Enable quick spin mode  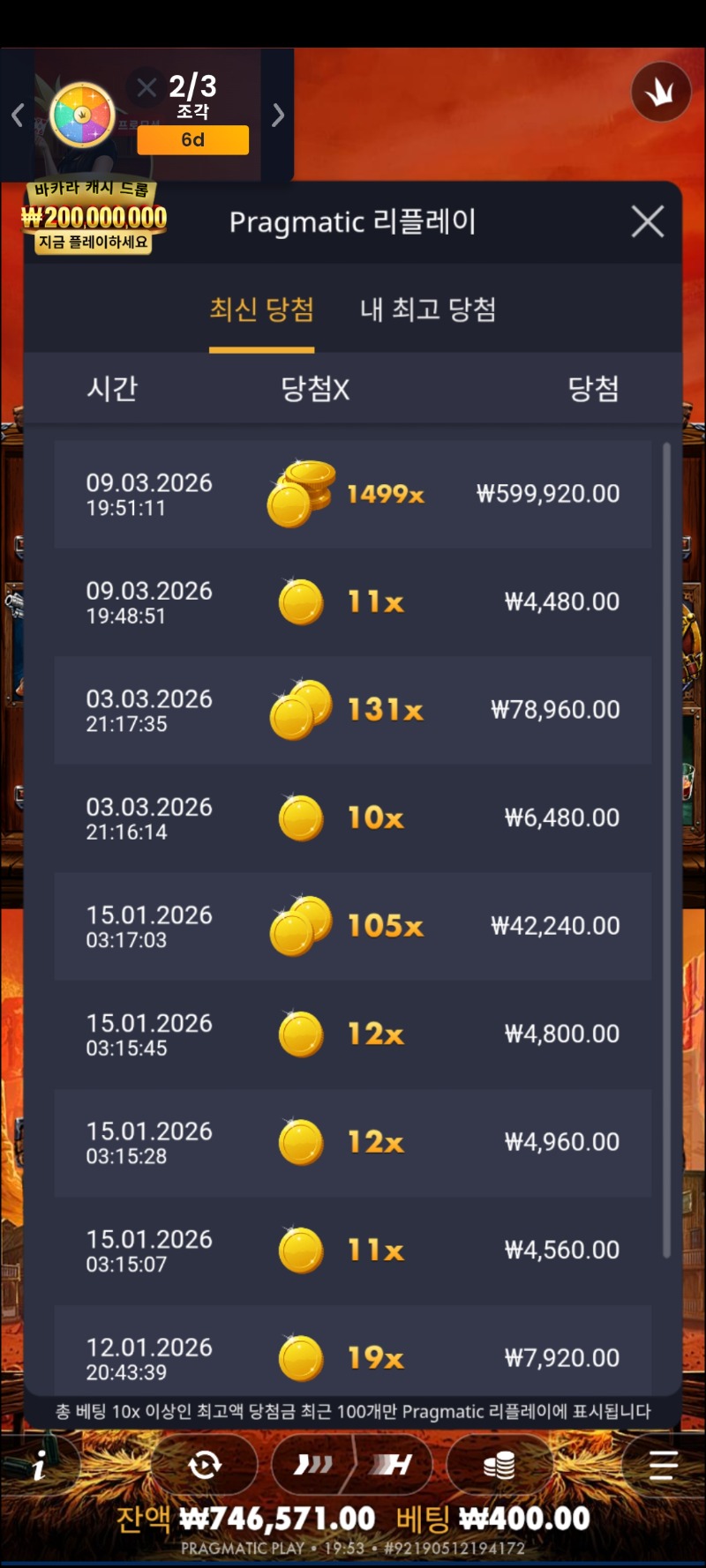pos(392,1466)
